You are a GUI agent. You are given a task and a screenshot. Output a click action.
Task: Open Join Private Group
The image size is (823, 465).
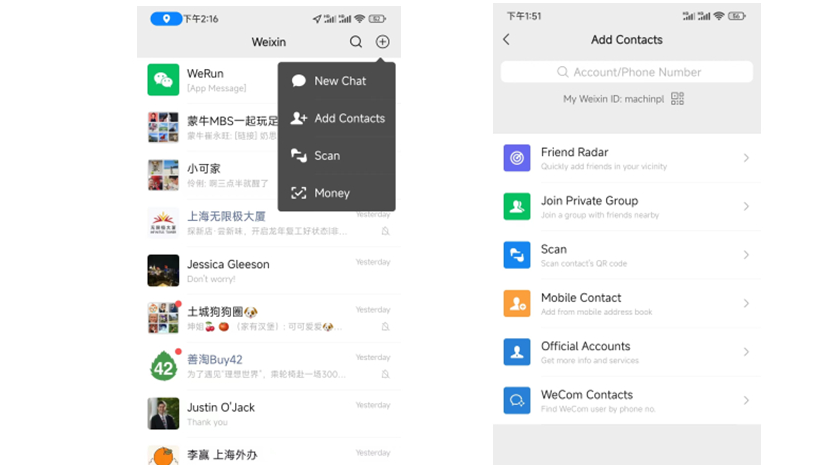[627, 206]
